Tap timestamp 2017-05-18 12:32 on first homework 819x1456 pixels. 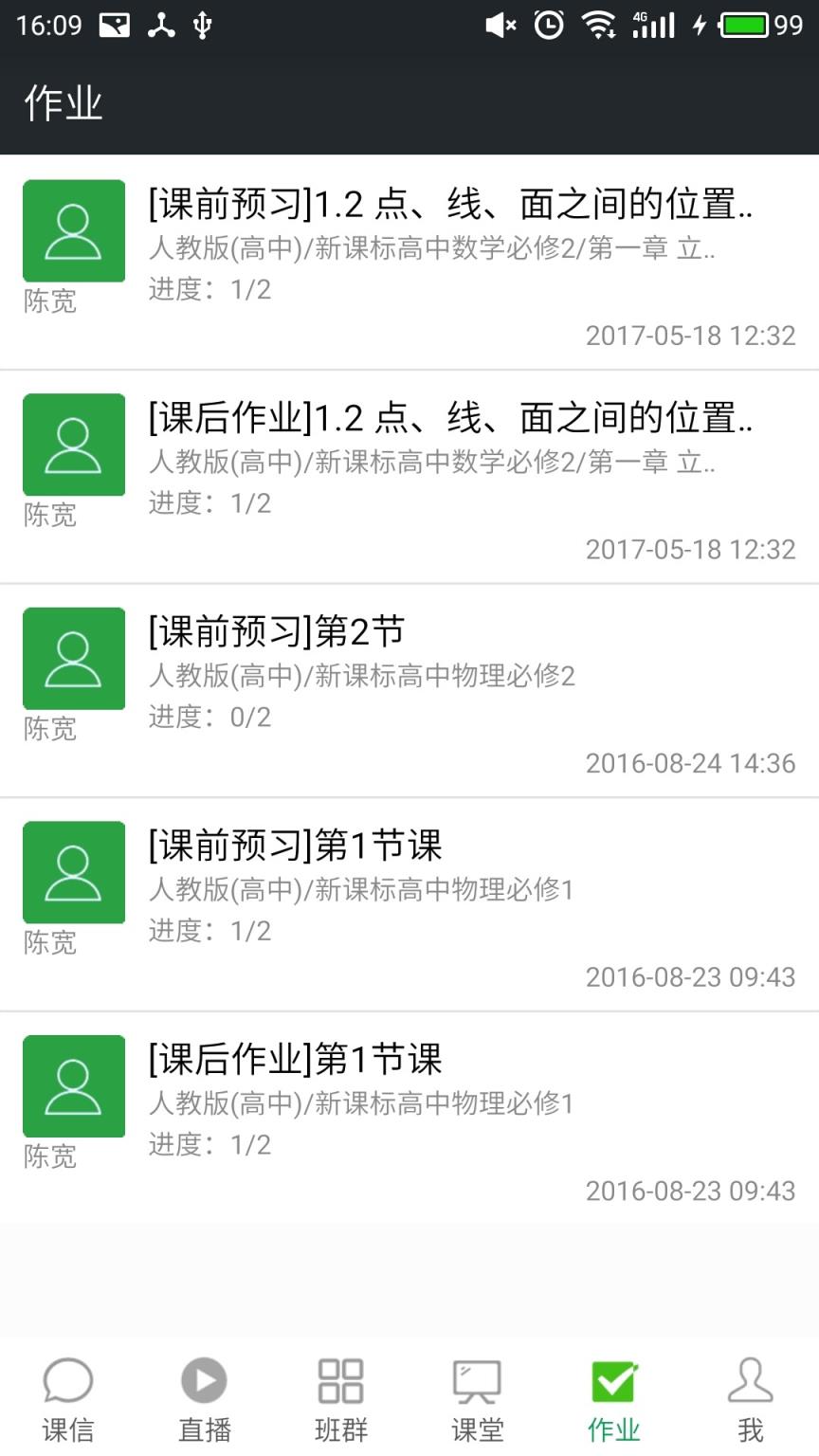pos(691,336)
